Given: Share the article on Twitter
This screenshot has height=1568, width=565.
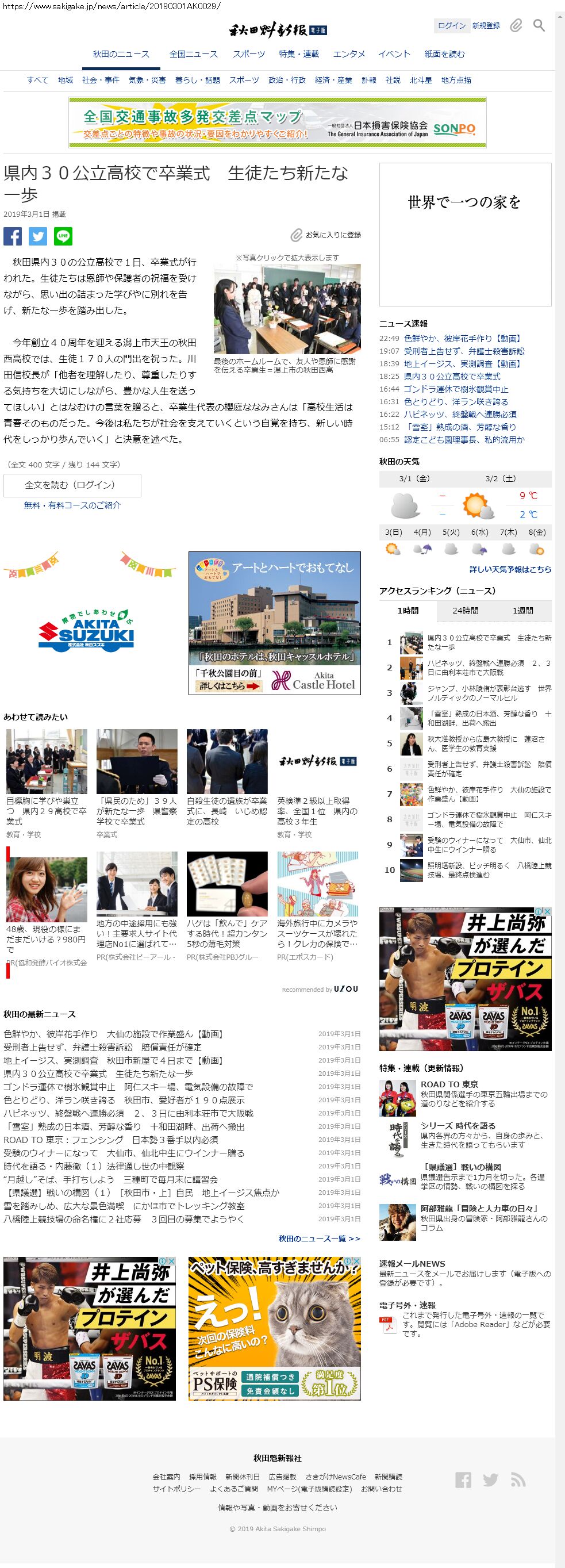Looking at the screenshot, I should click(x=38, y=236).
